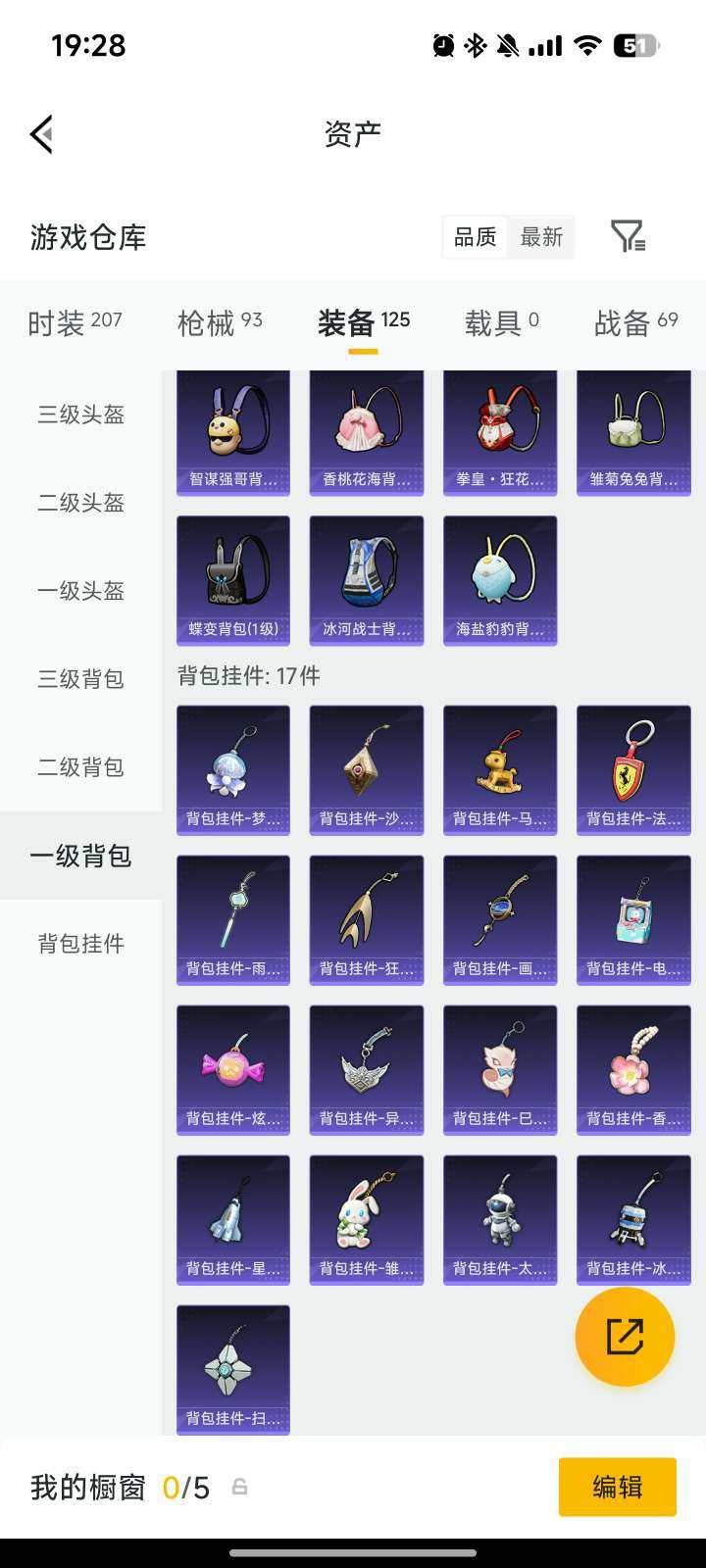Tap the 编辑 button at bottom right
Screen dimensions: 706x1568
[617, 1487]
